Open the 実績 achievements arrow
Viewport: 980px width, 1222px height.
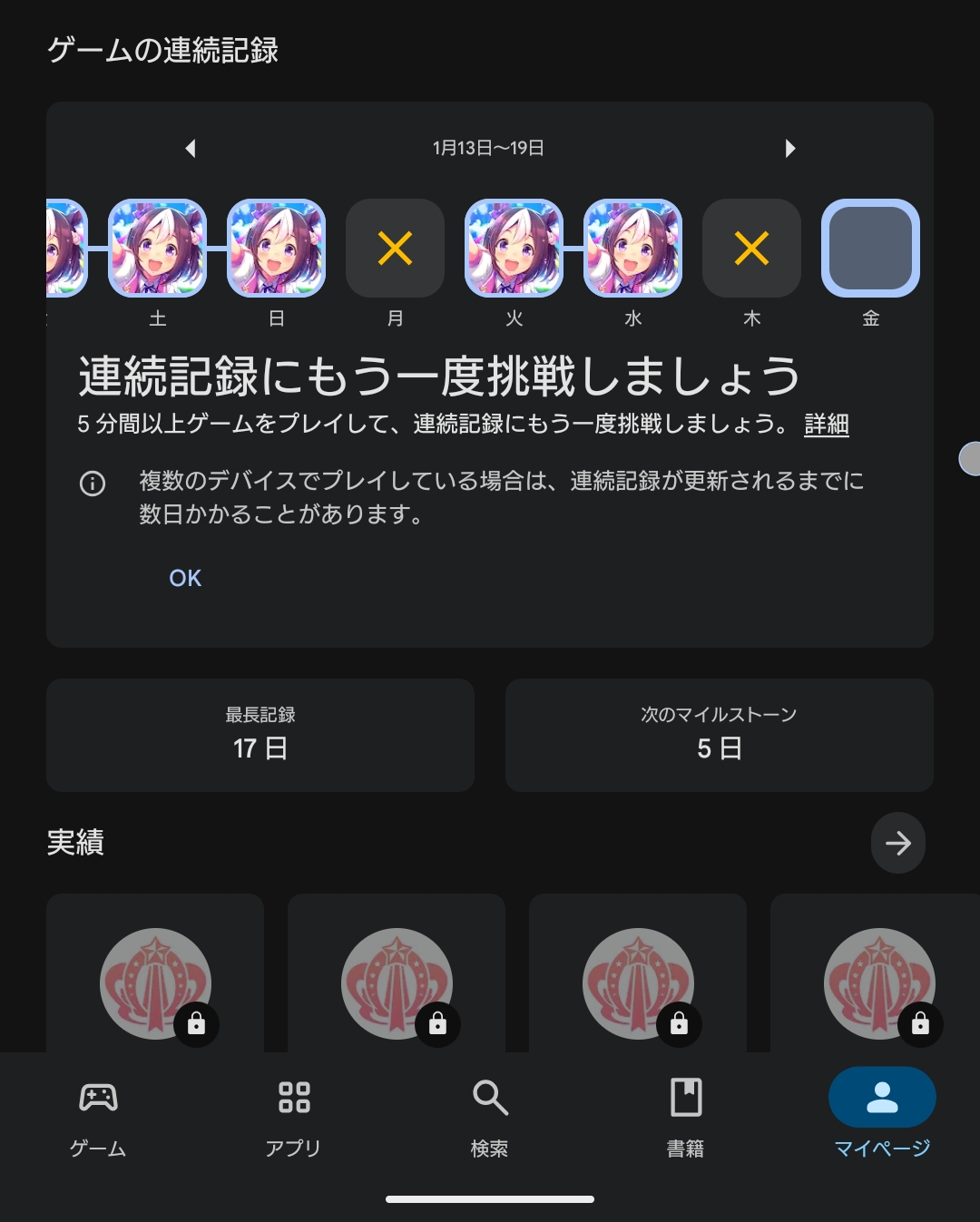pos(897,843)
